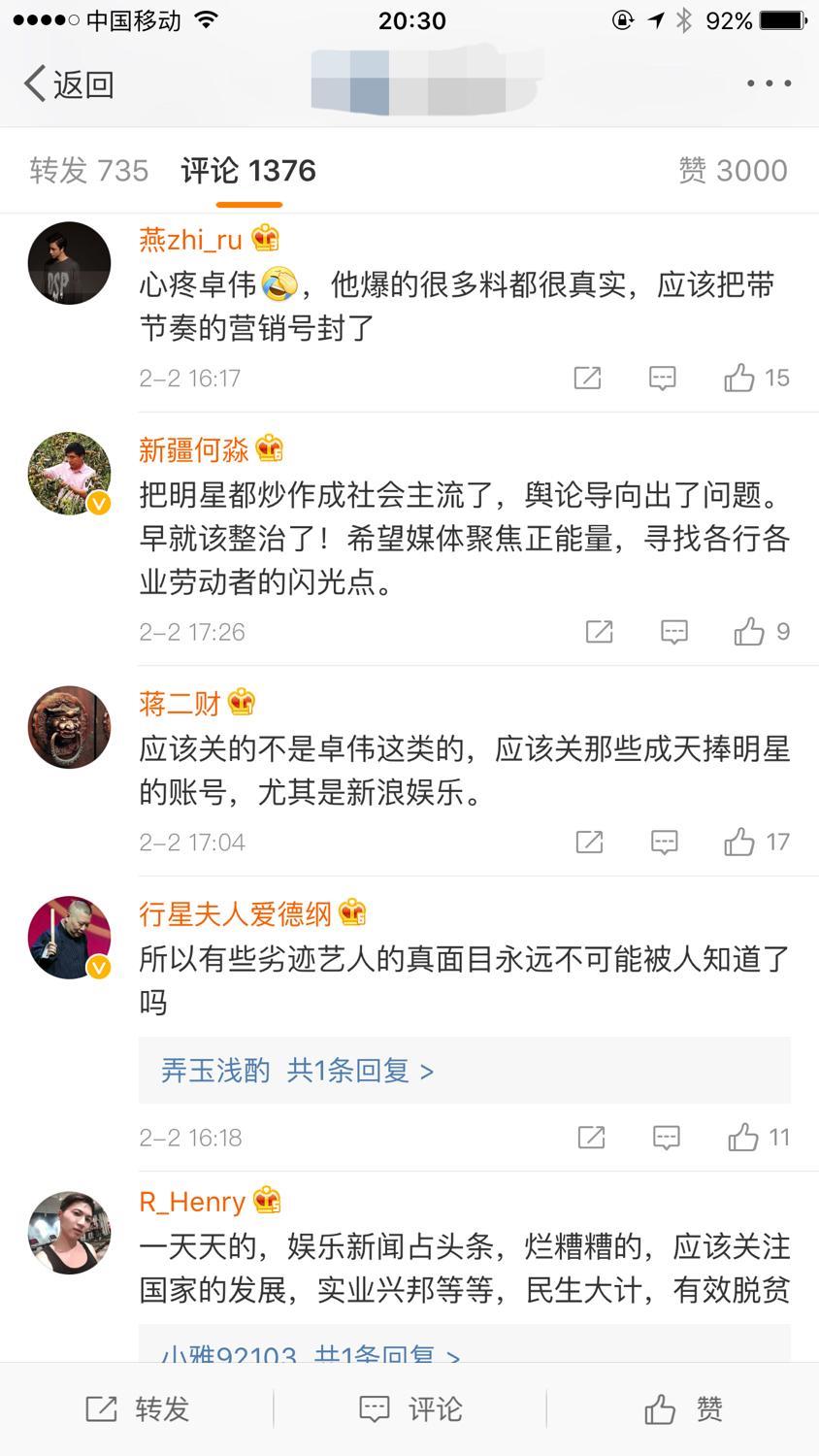Like 新疆何淼's comment
Viewport: 819px width, 1456px height.
[761, 632]
